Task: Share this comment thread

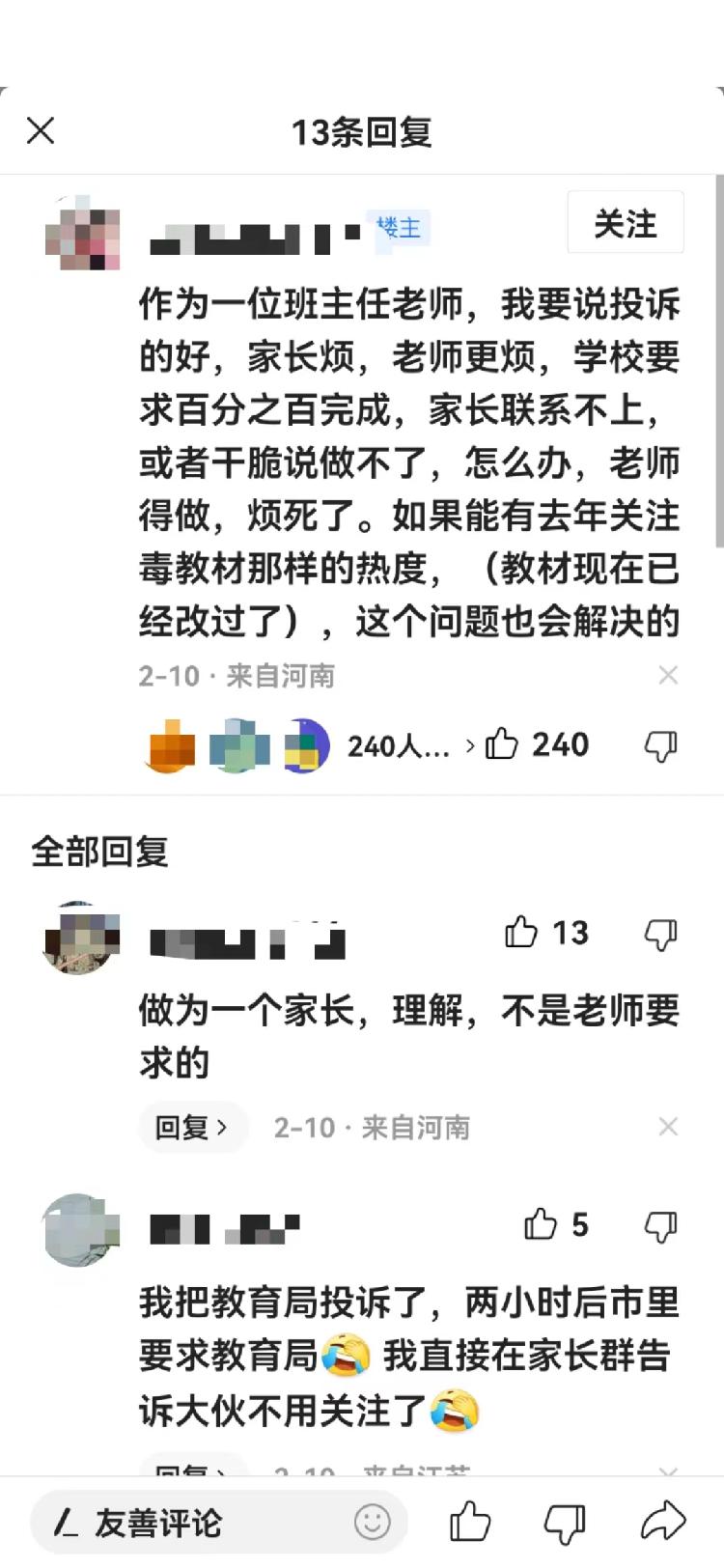Action: coord(663,1523)
